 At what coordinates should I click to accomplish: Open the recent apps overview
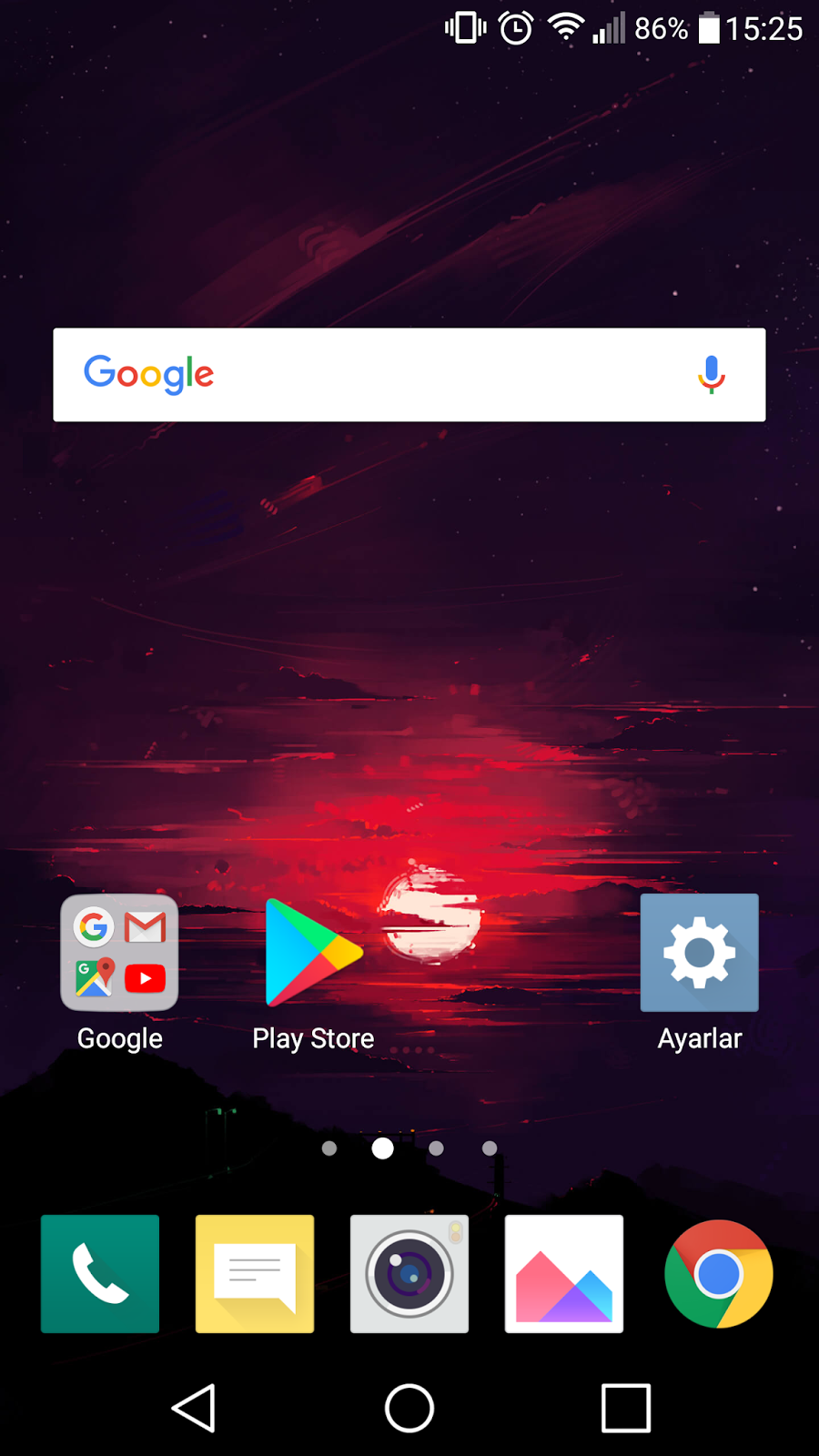tap(626, 1409)
